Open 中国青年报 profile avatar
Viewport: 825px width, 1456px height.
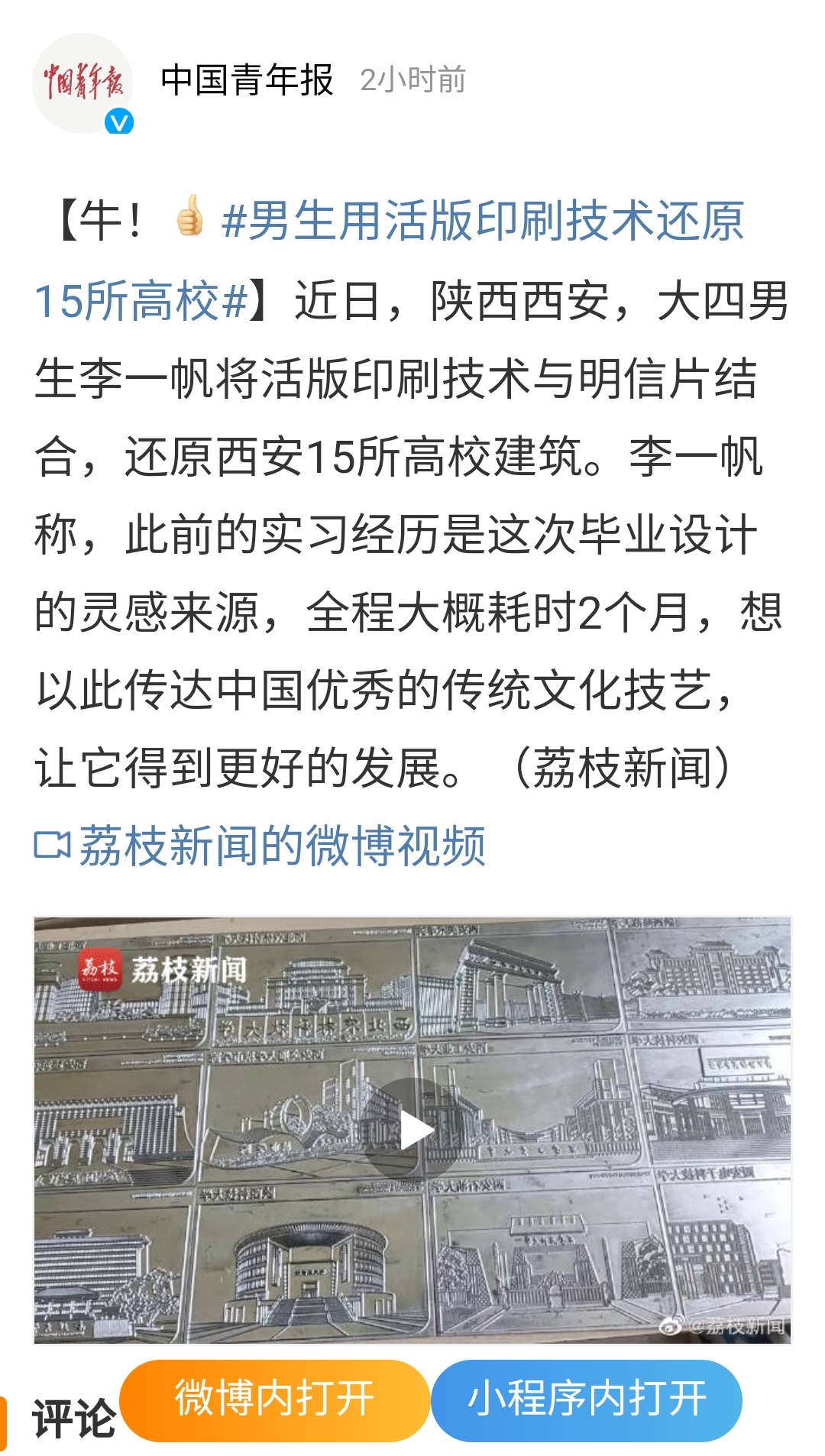(x=82, y=83)
